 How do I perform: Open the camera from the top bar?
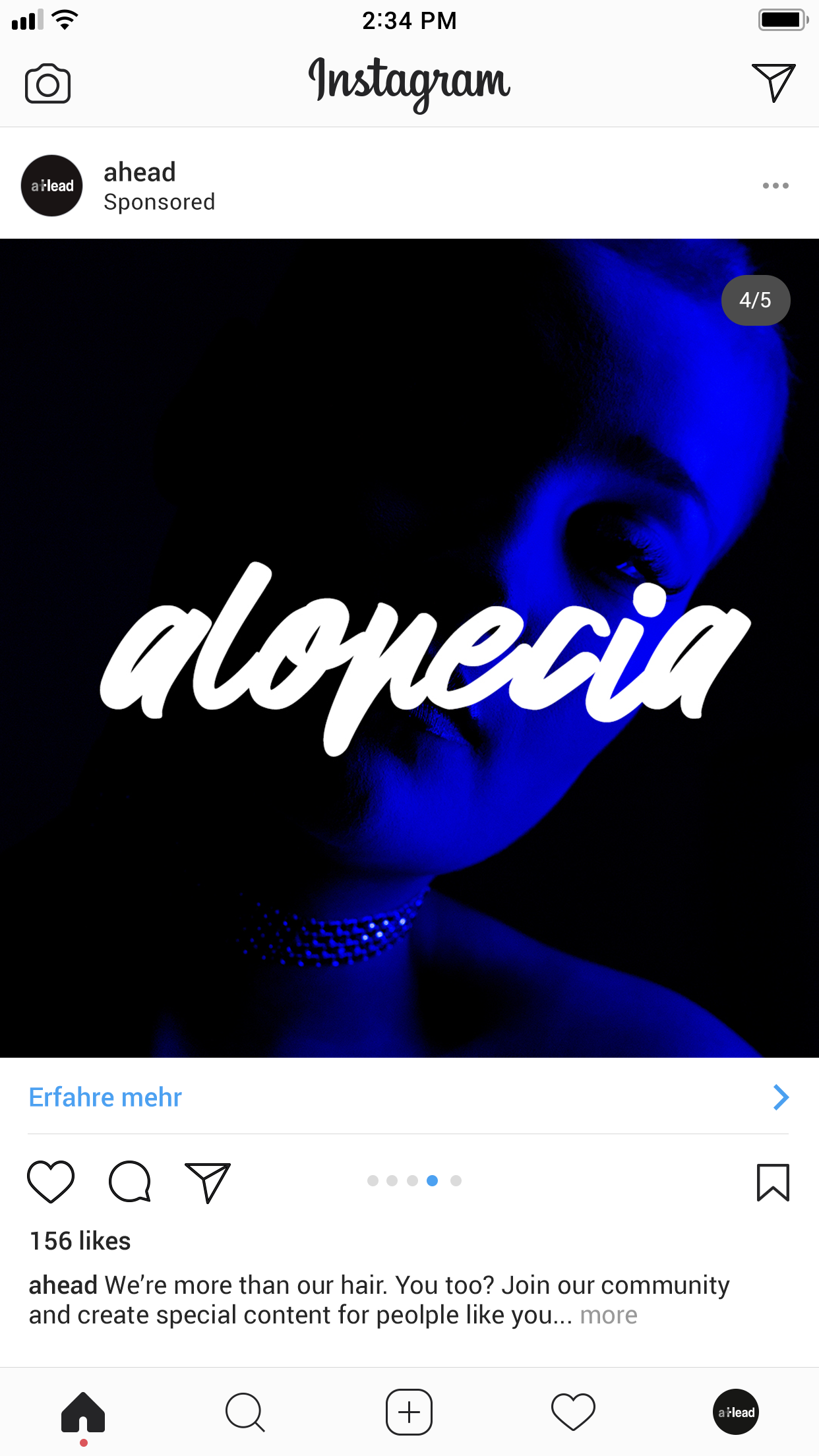47,84
